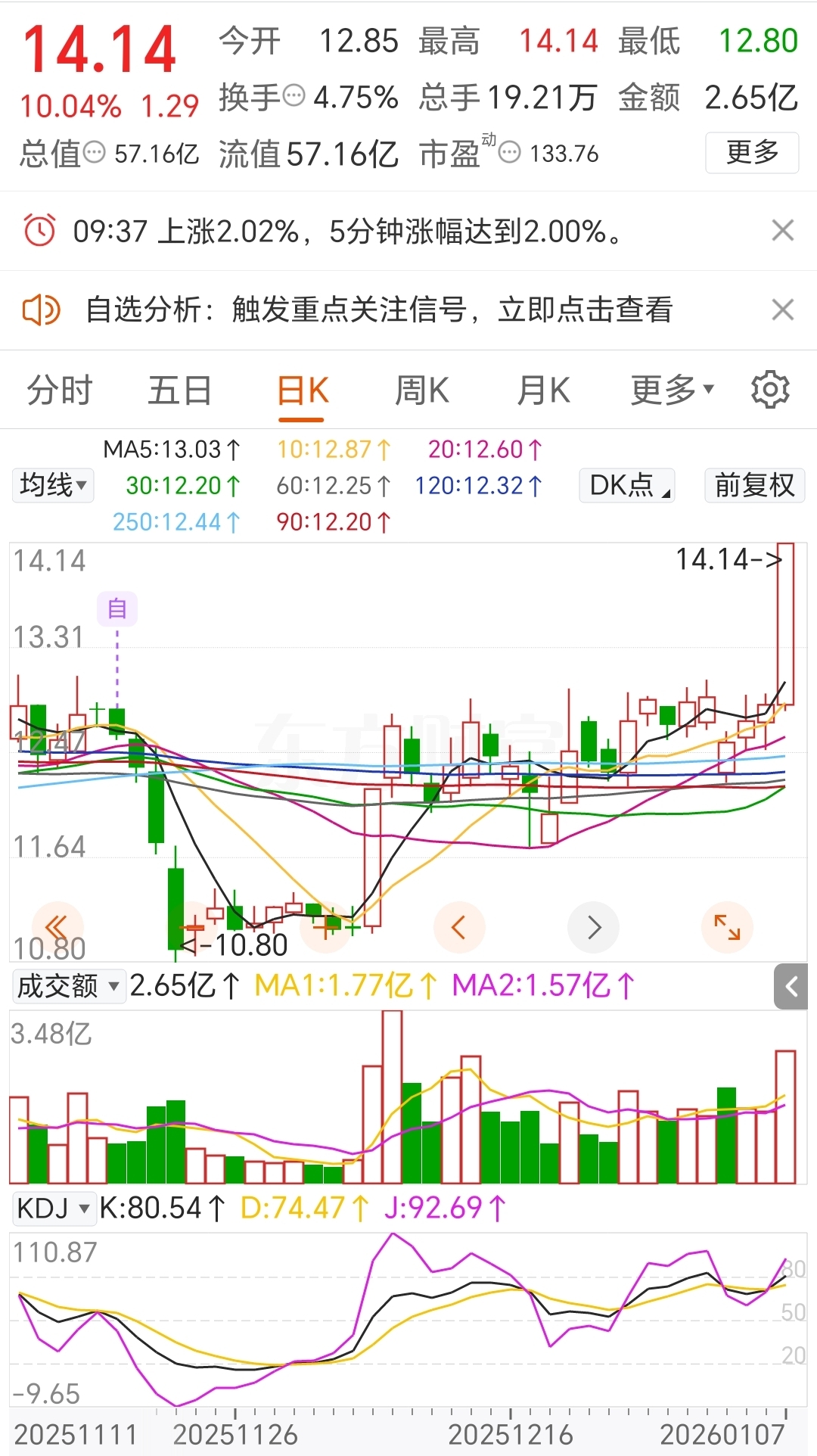Image resolution: width=817 pixels, height=1456 pixels.
Task: Tap the 更多 button in stock summary
Action: point(752,153)
